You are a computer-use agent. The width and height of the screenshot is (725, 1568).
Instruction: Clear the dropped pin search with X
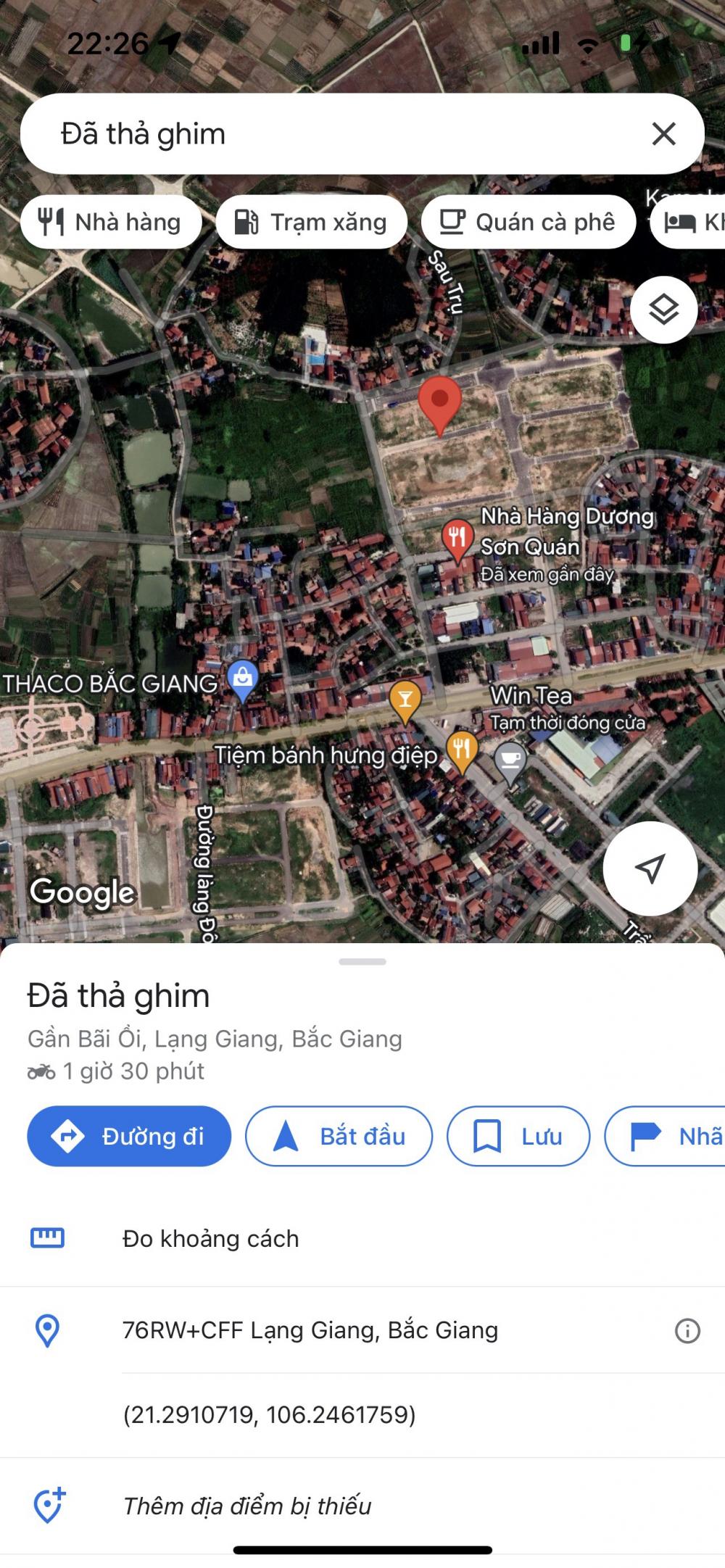pos(663,134)
